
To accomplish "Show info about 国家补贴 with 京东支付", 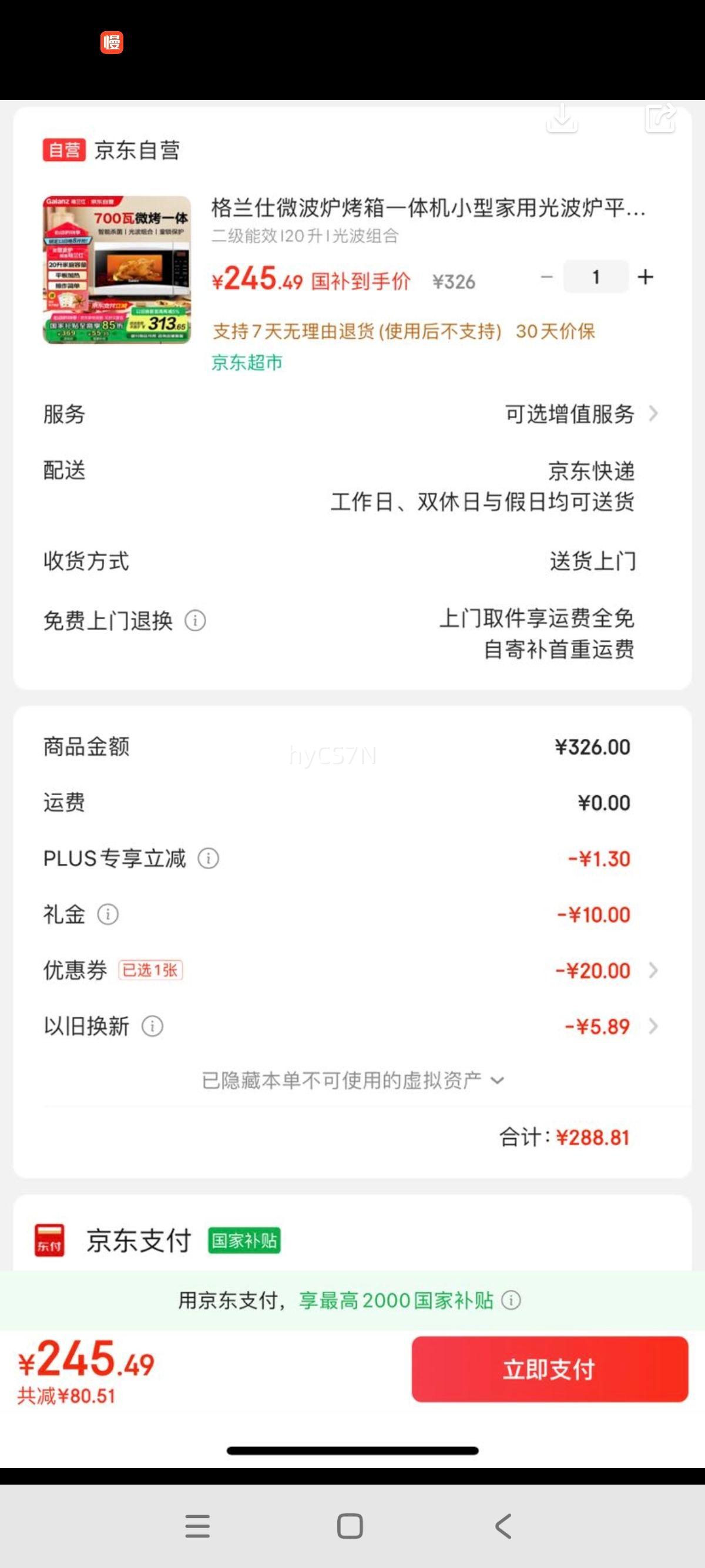I will tap(511, 1300).
